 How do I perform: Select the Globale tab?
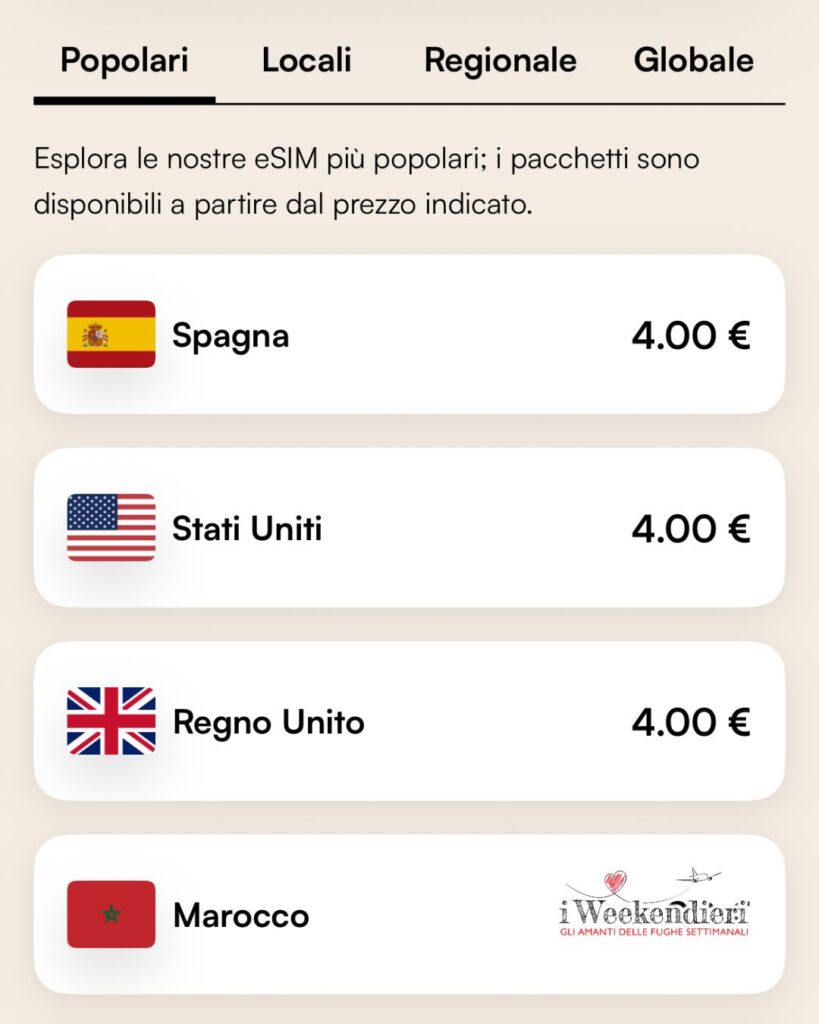pos(693,61)
